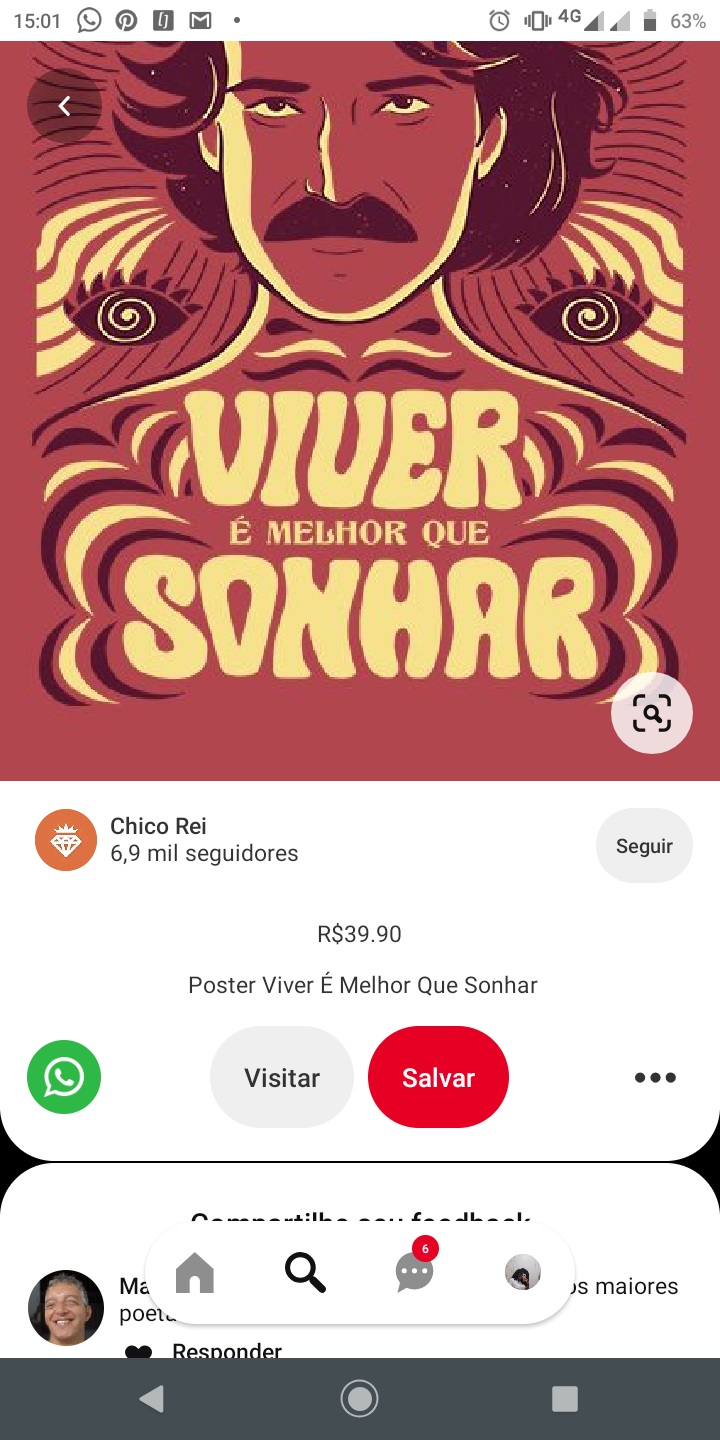
Task: Switch to the Home tab
Action: 195,1273
